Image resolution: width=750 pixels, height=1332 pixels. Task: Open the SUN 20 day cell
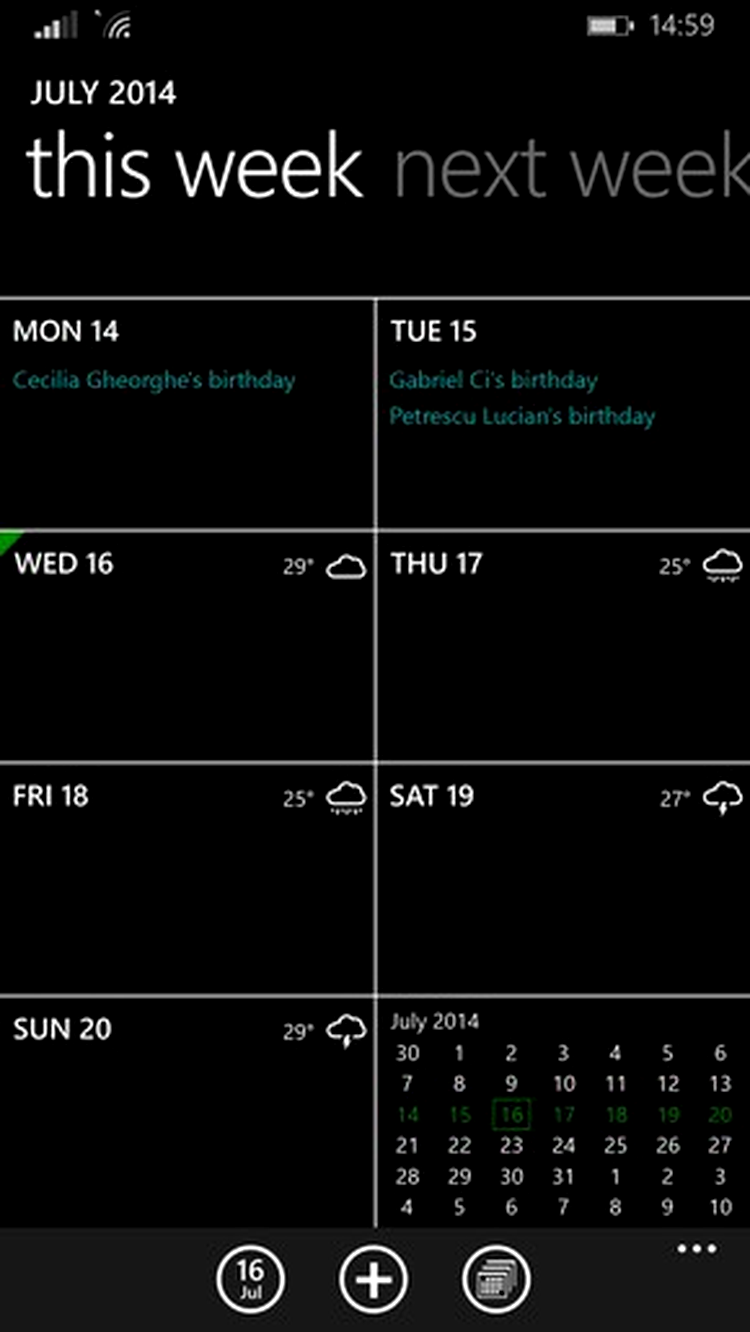187,1111
